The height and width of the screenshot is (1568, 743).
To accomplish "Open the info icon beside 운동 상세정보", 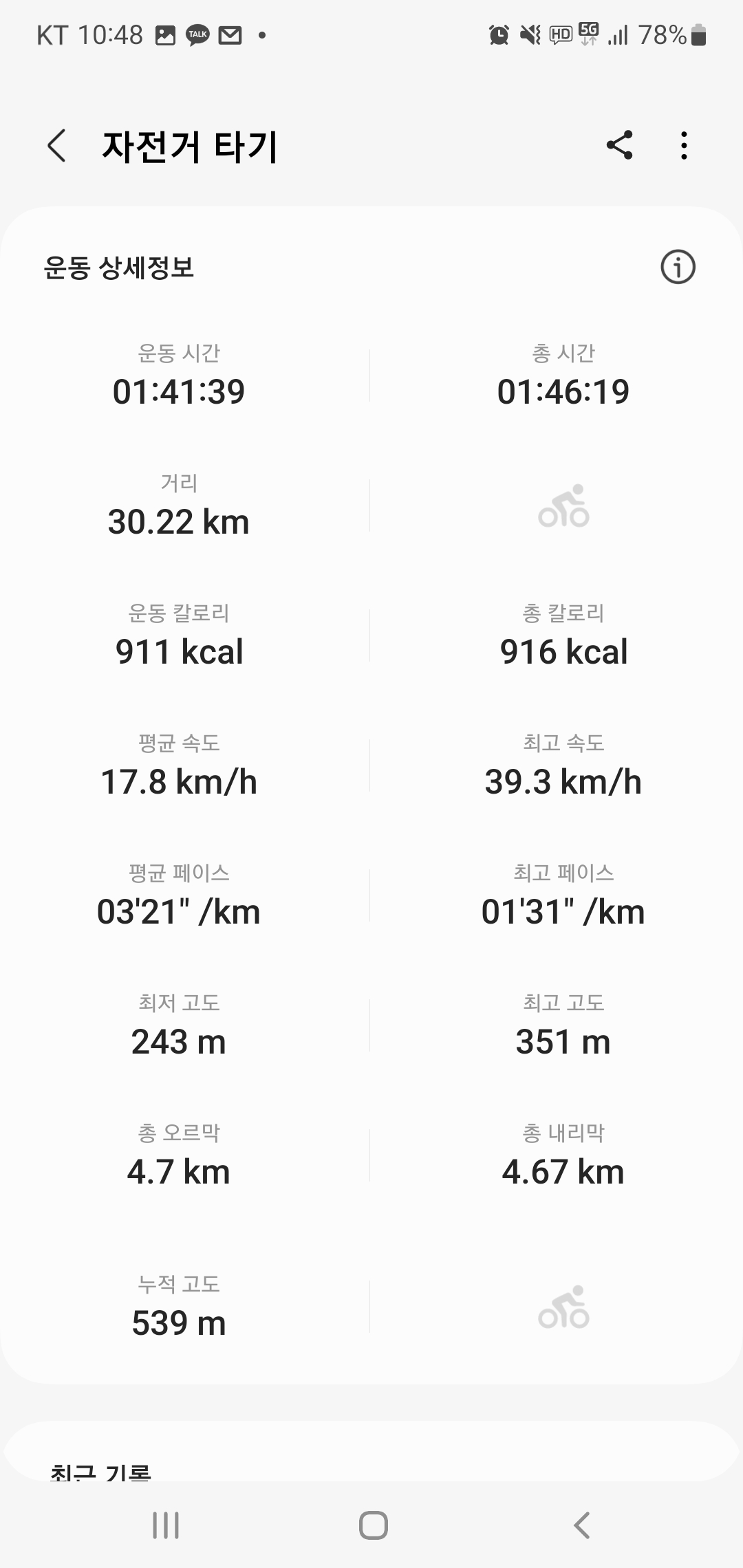I will point(678,267).
